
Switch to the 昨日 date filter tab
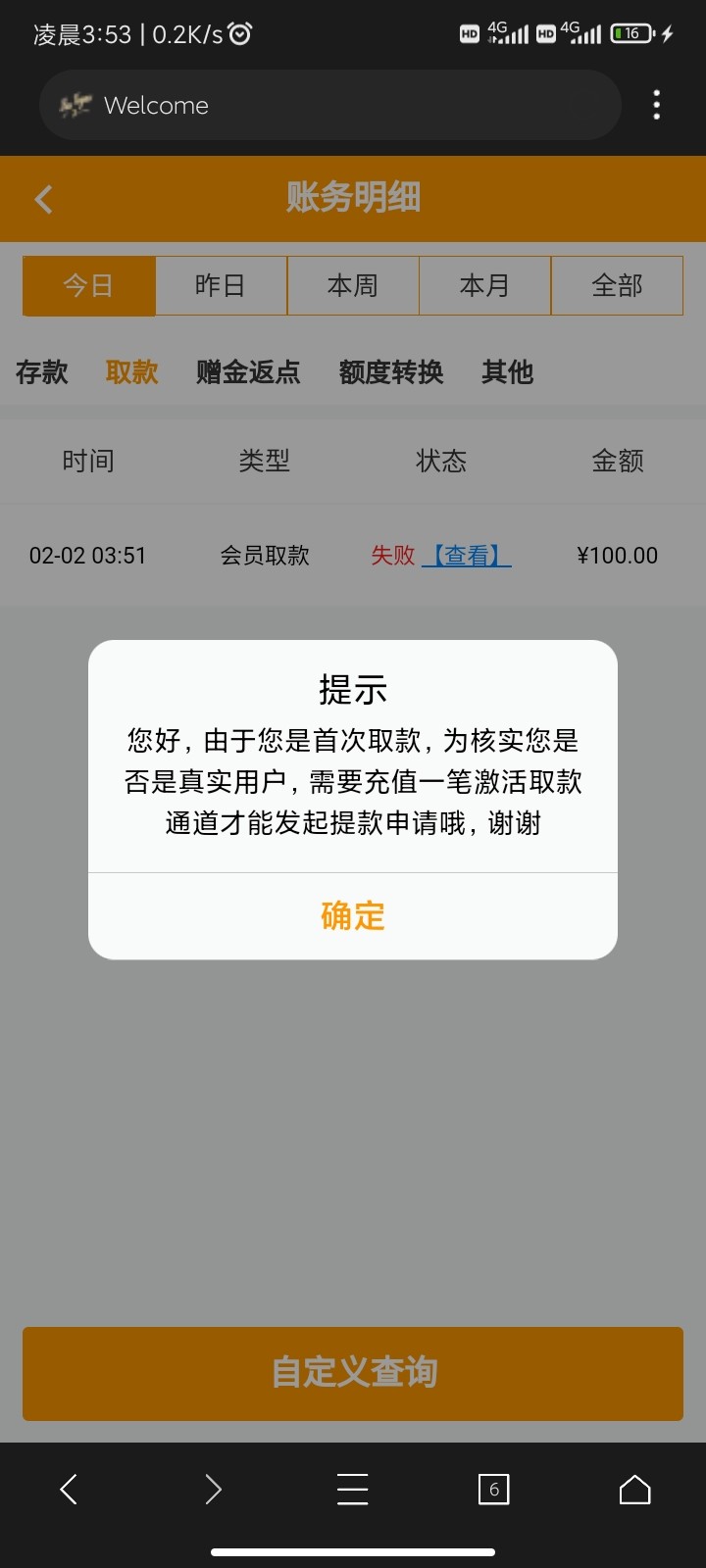(x=220, y=285)
